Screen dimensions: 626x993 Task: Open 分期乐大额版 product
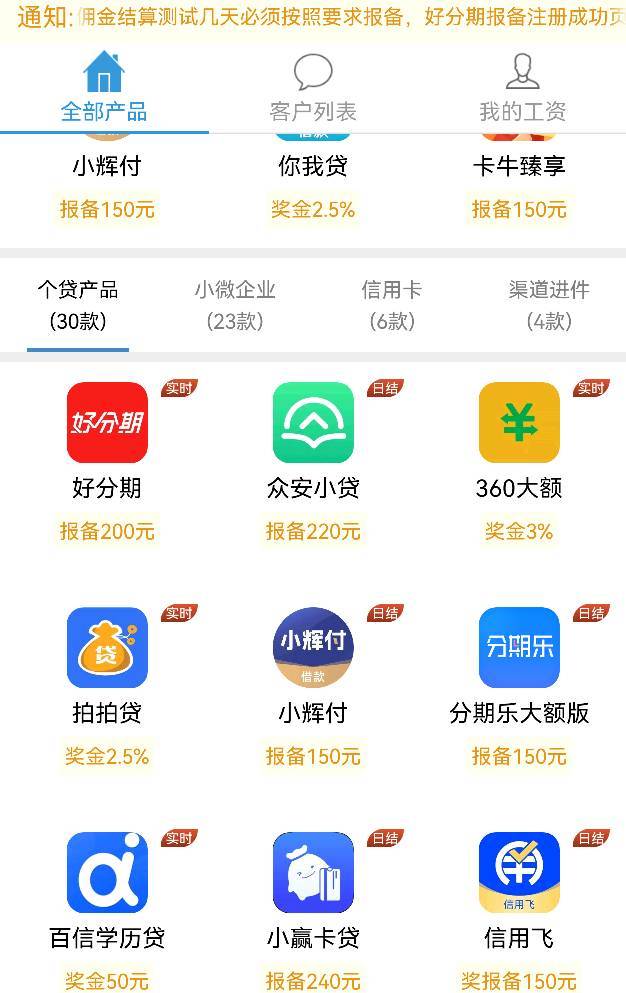pyautogui.click(x=519, y=687)
